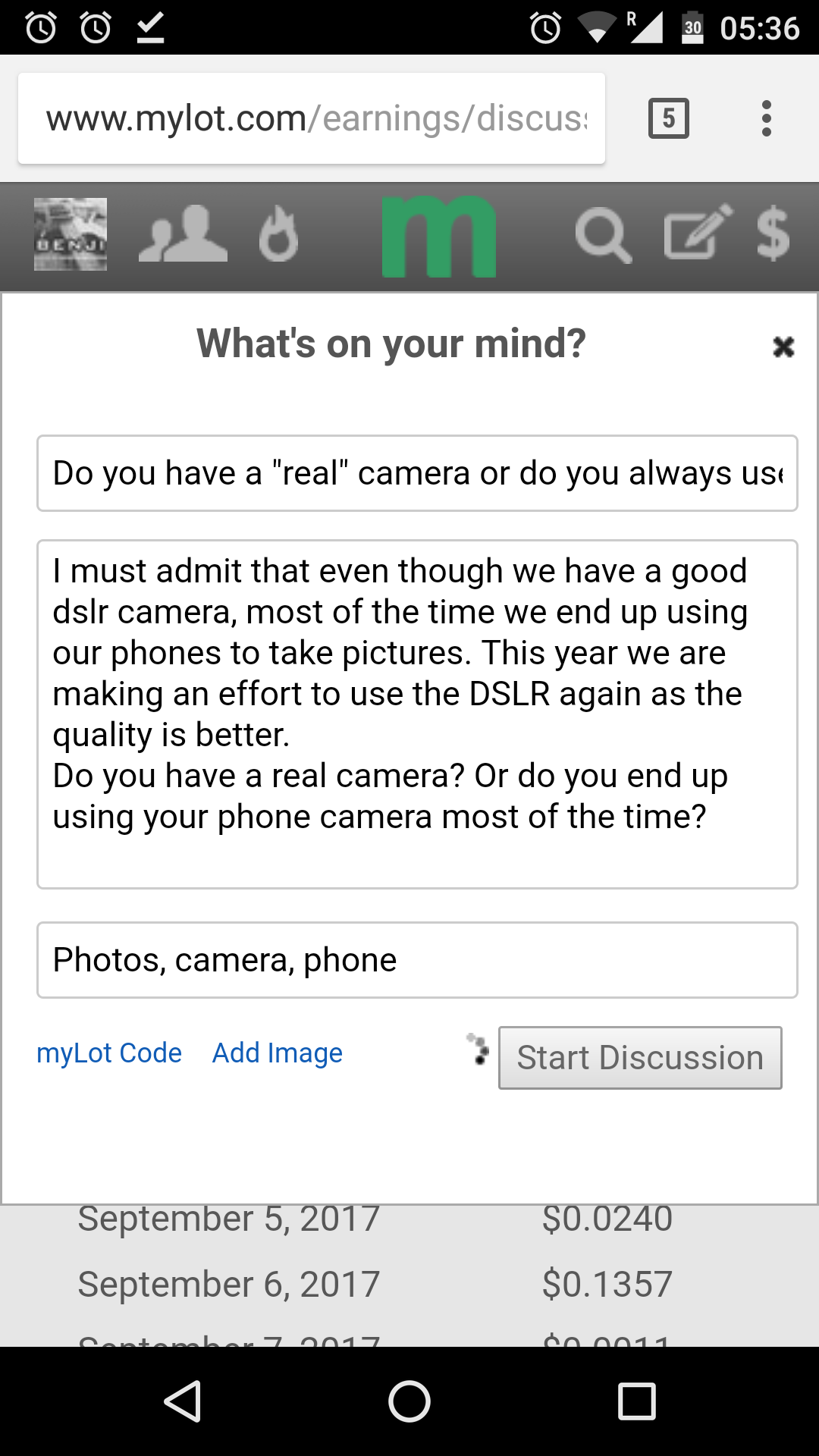Open the friends icon in the header
The width and height of the screenshot is (819, 1456).
[x=183, y=234]
